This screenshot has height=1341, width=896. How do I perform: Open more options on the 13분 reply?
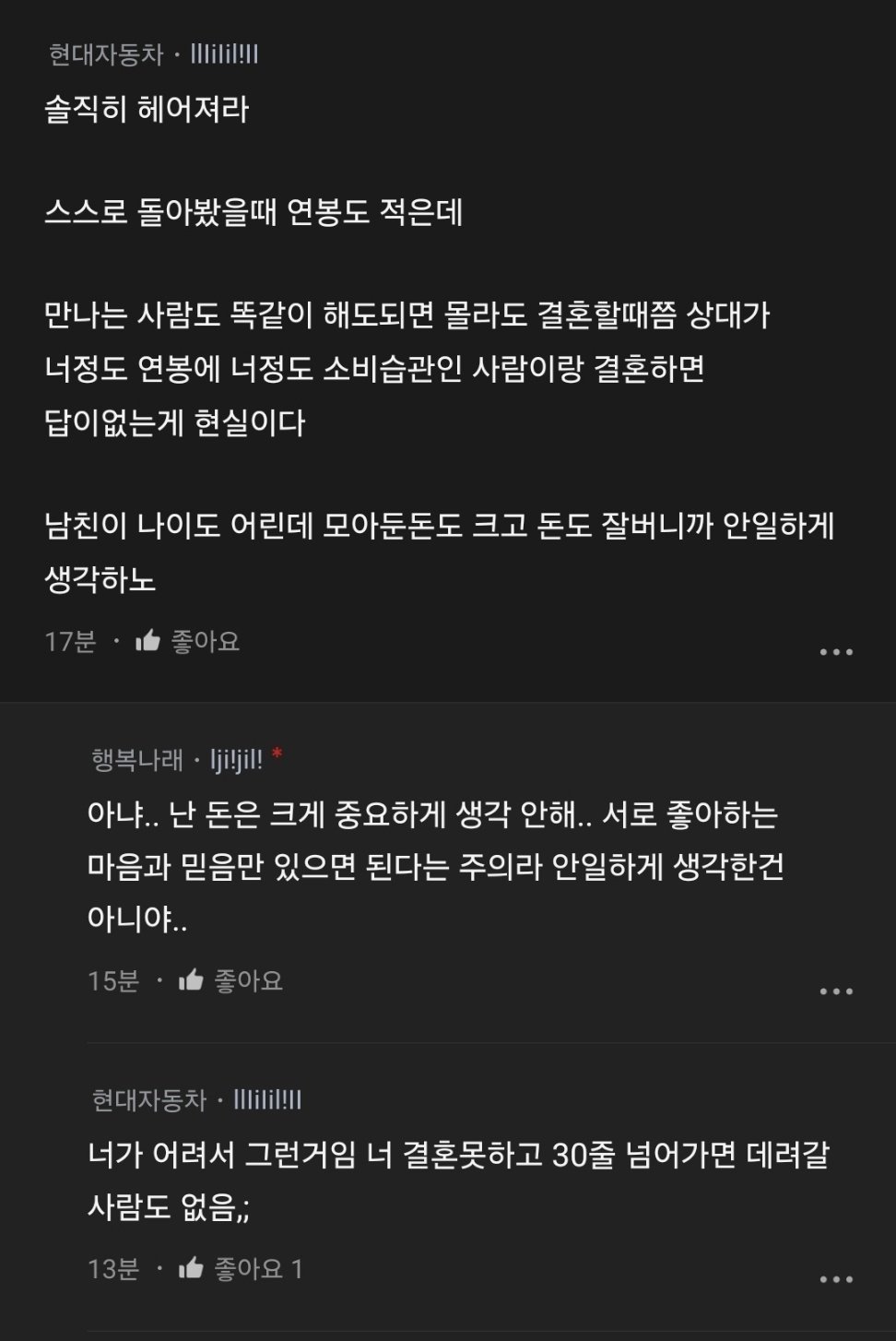836,1279
